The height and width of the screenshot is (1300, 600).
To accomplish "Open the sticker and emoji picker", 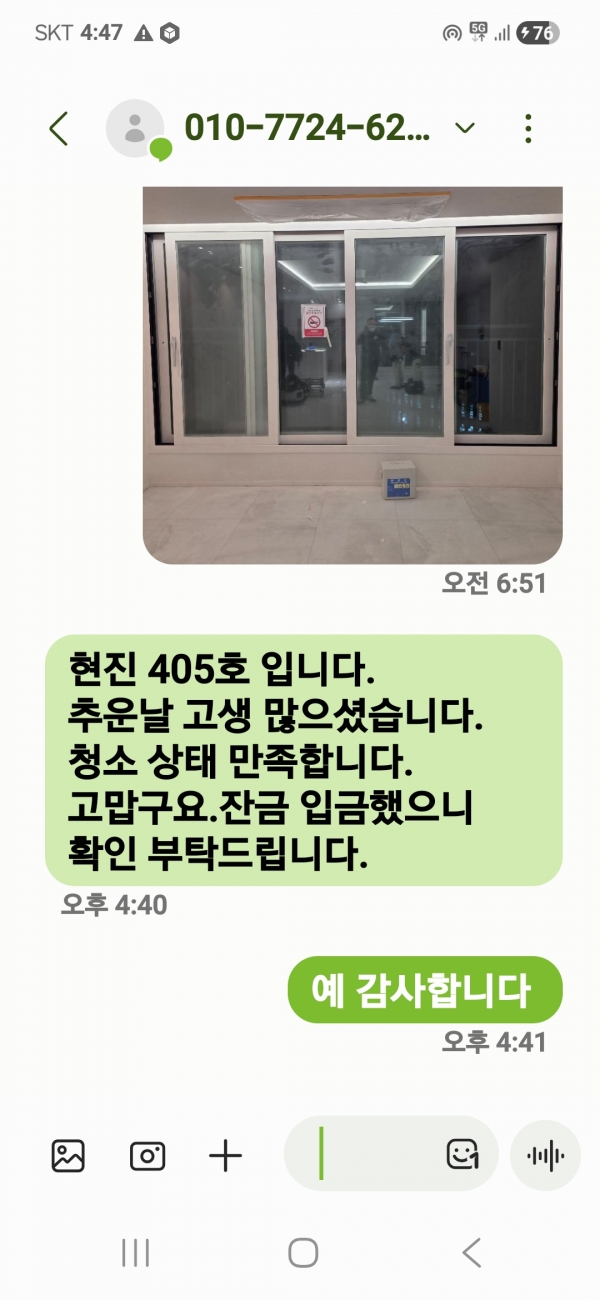I will (x=462, y=1154).
